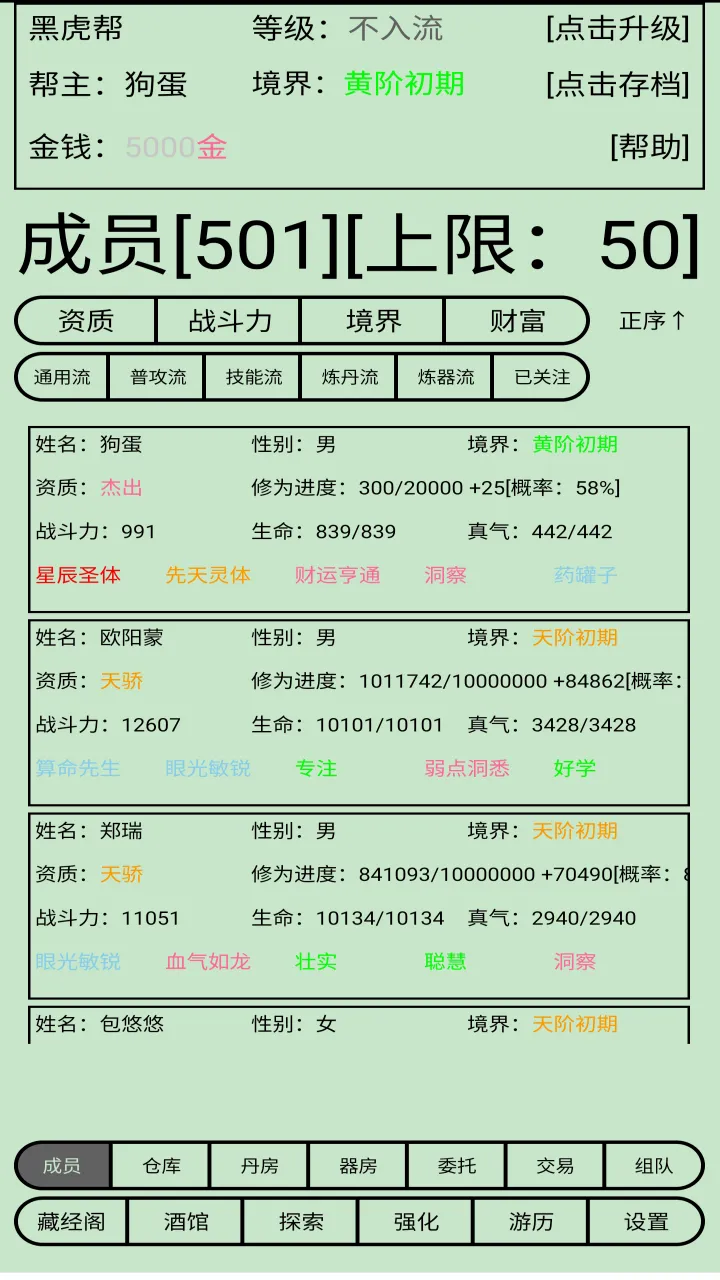Open the [帮助] help link
720x1280 pixels.
(x=650, y=147)
